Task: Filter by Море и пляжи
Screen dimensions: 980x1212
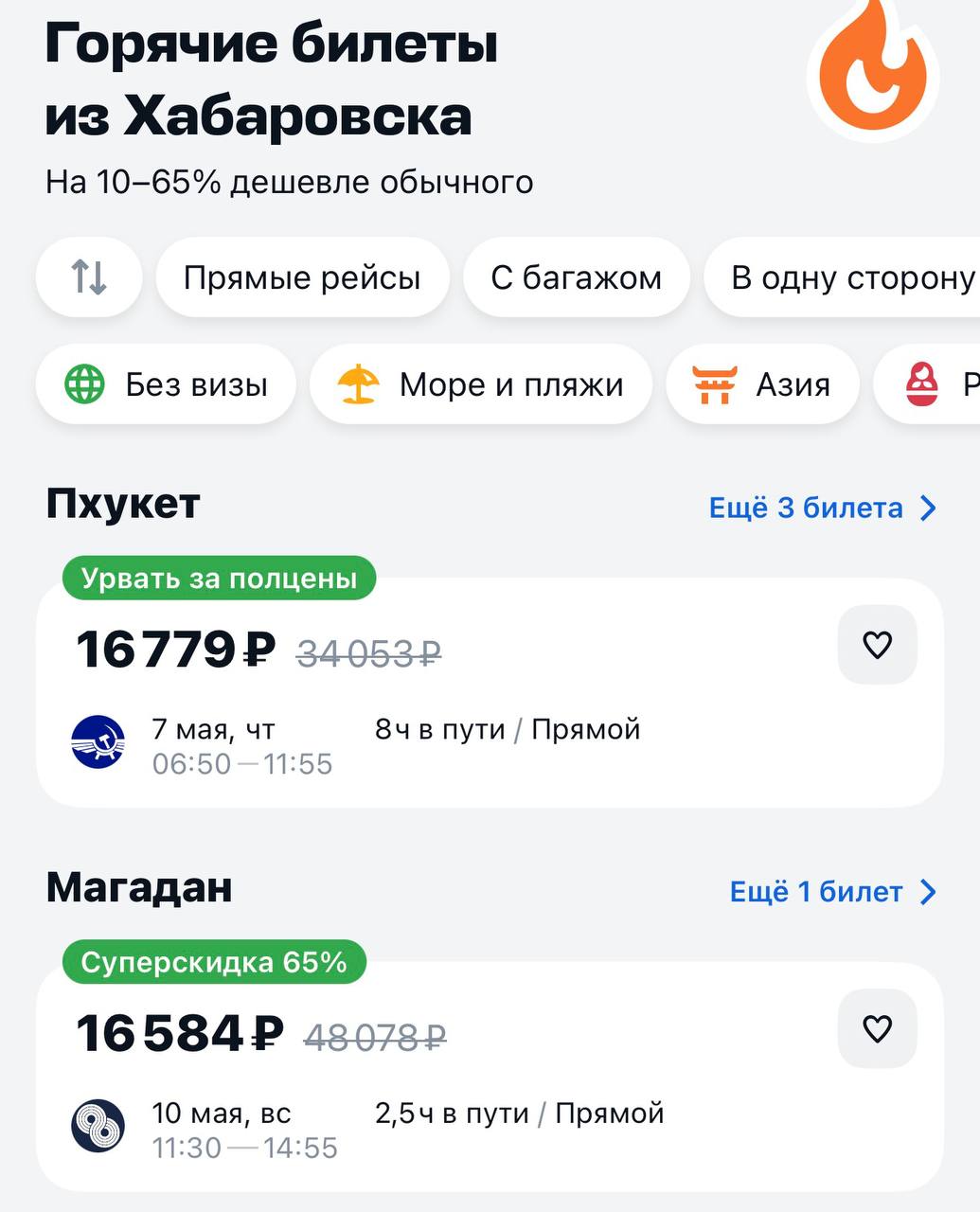Action: (481, 385)
